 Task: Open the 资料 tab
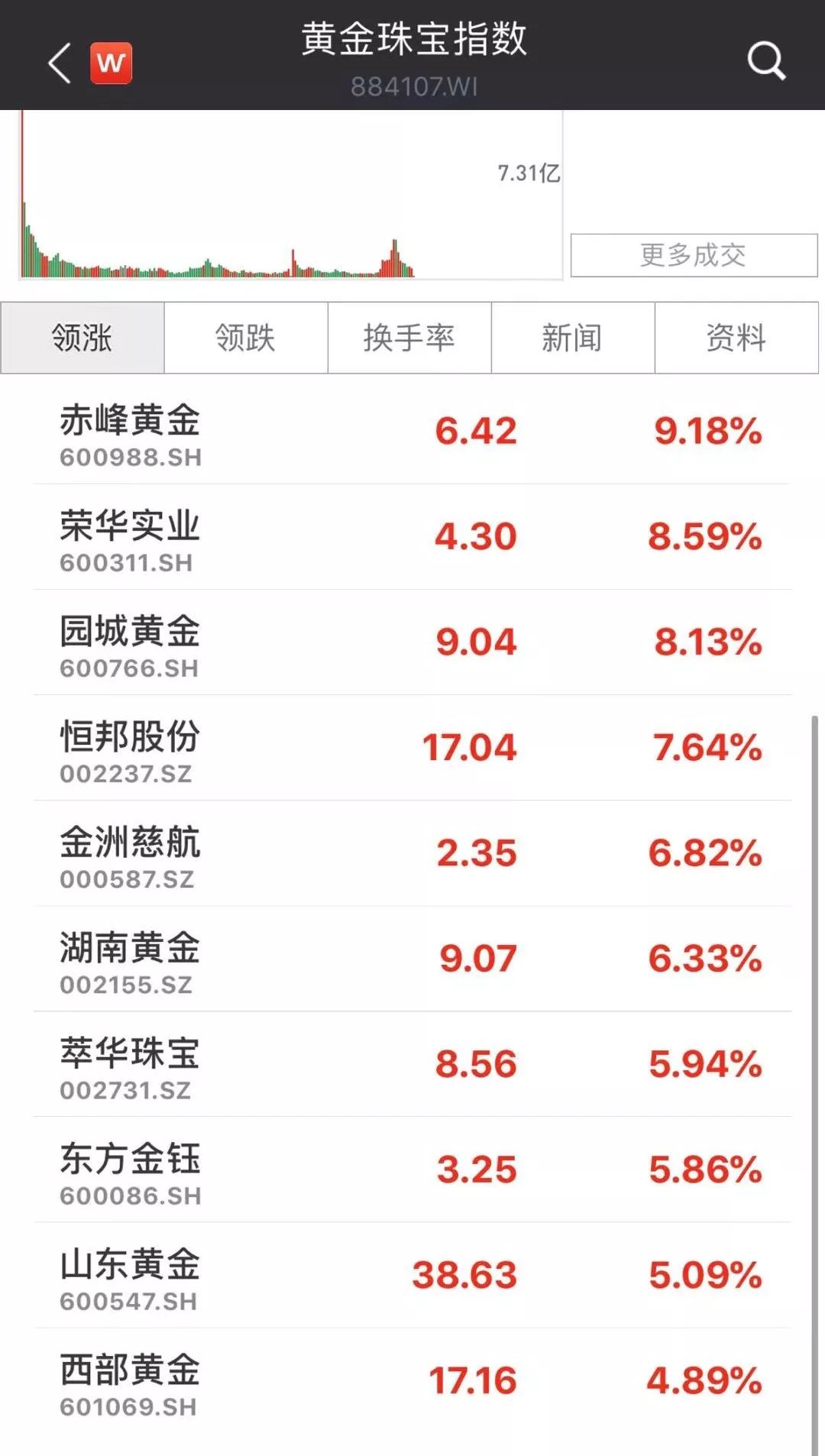736,338
